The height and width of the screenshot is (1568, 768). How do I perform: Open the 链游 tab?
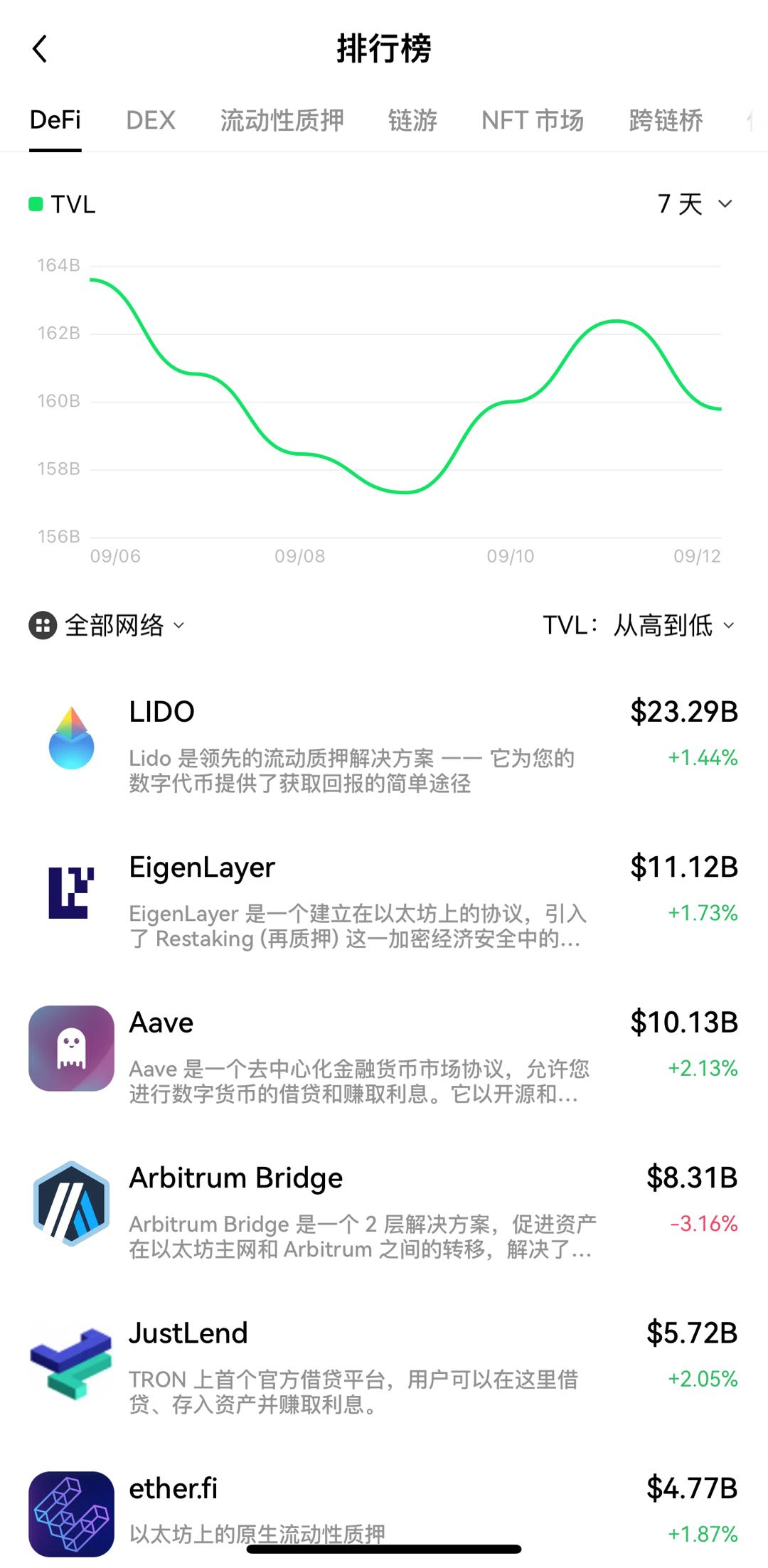coord(412,120)
